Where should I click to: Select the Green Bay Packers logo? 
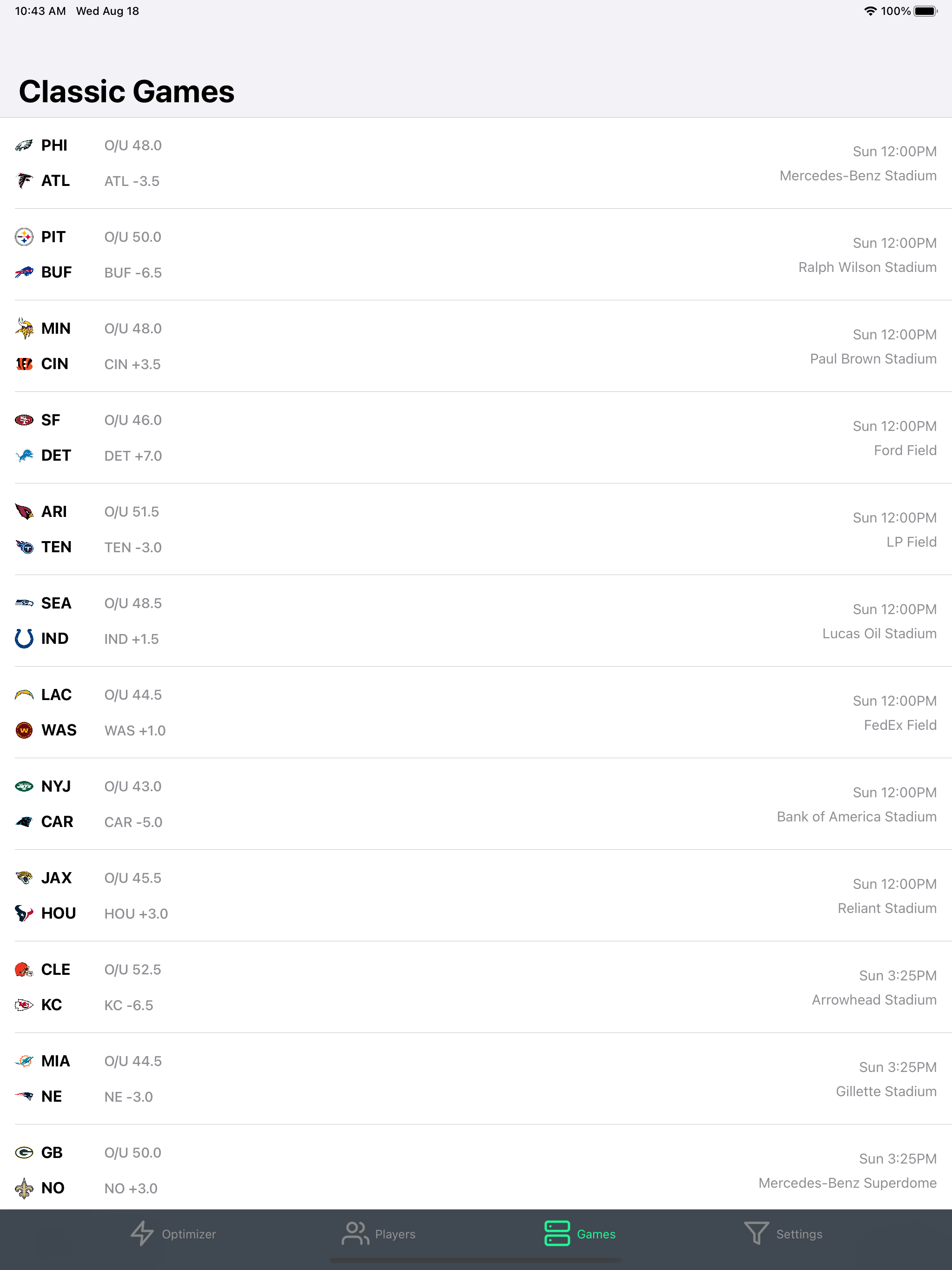point(24,1152)
